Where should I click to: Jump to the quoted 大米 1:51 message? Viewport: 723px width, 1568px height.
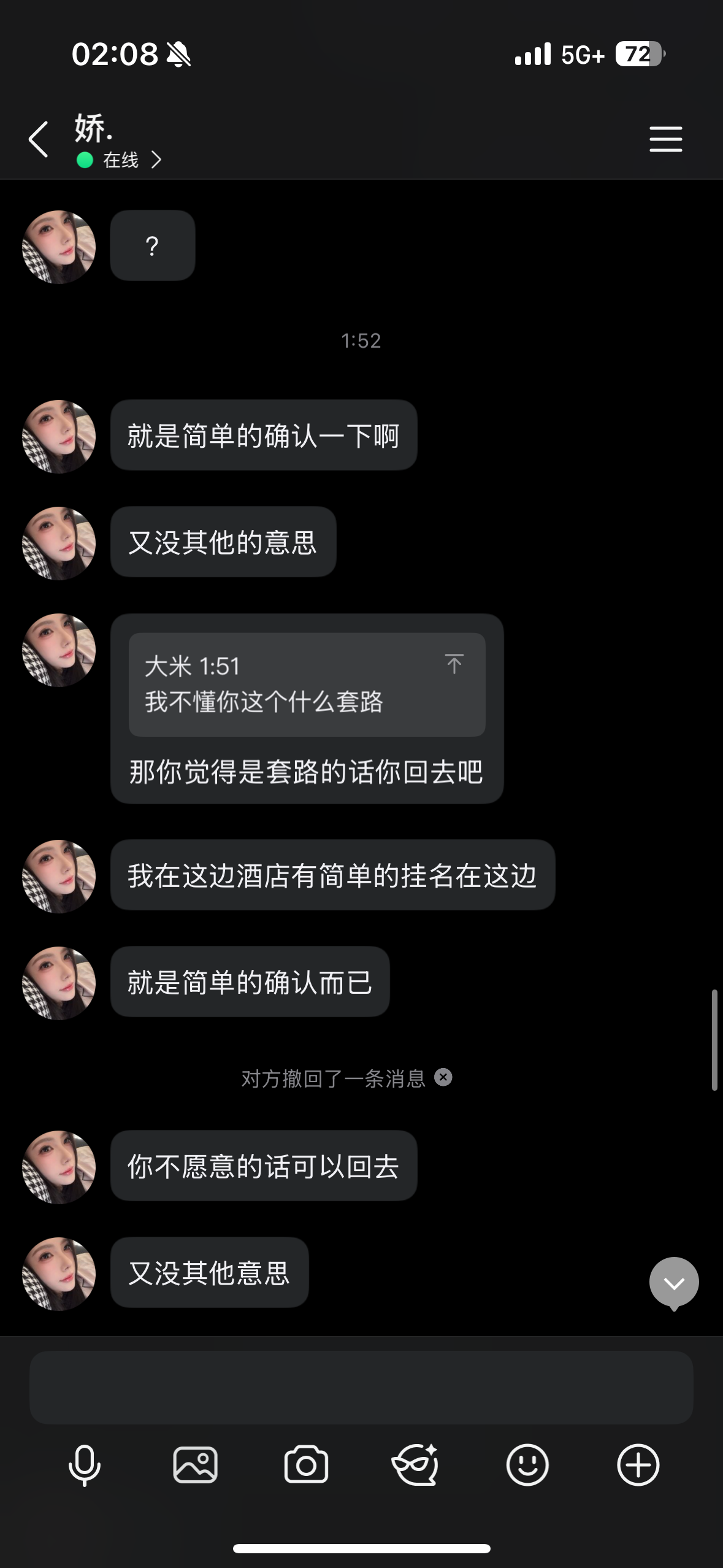pyautogui.click(x=454, y=664)
